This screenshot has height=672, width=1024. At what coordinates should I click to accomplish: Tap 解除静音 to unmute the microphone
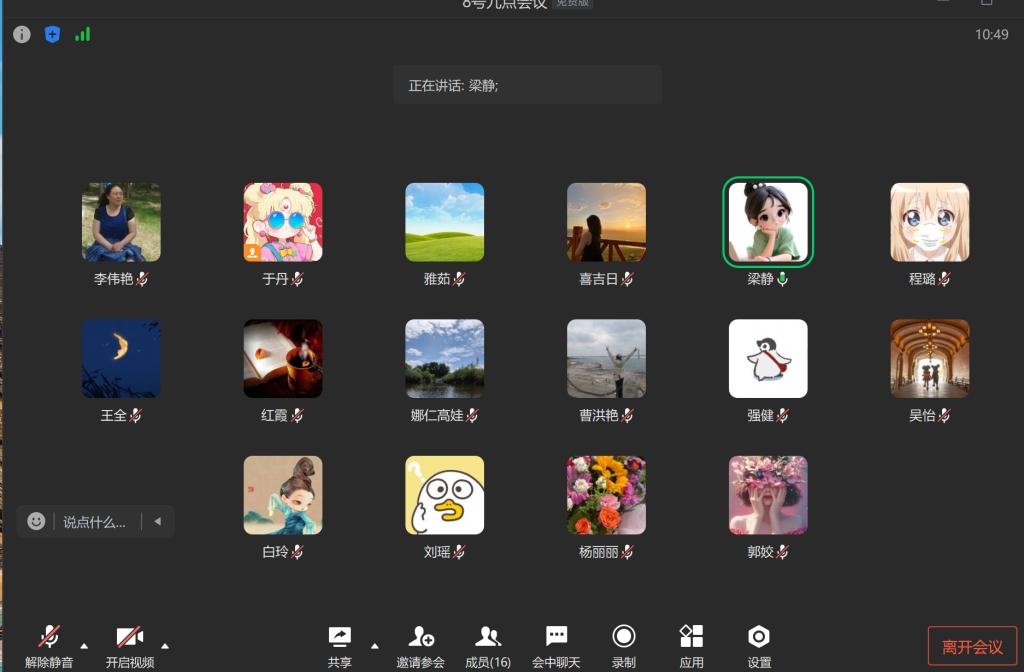click(49, 645)
